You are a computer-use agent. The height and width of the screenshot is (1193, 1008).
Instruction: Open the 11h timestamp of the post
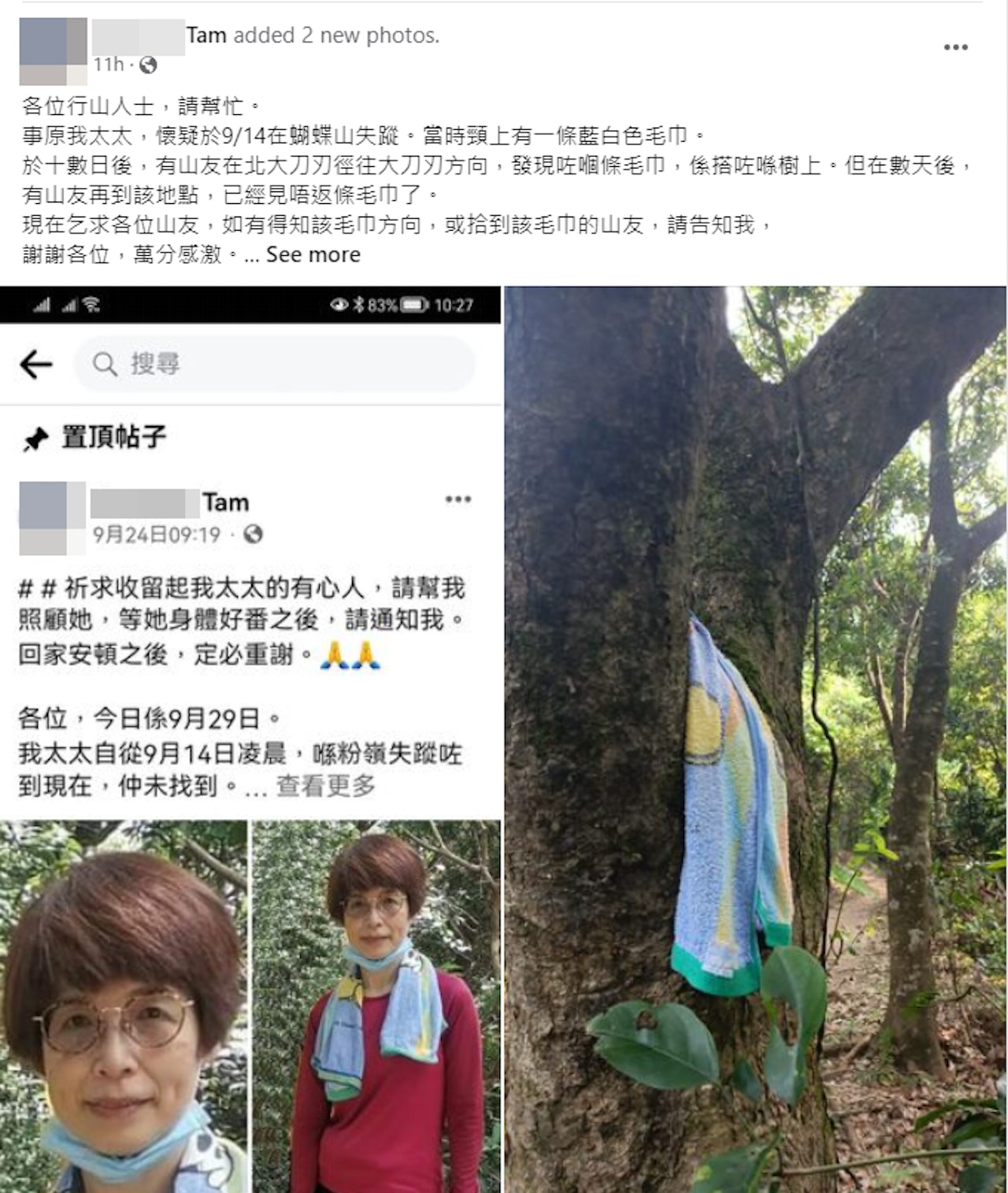pos(107,65)
